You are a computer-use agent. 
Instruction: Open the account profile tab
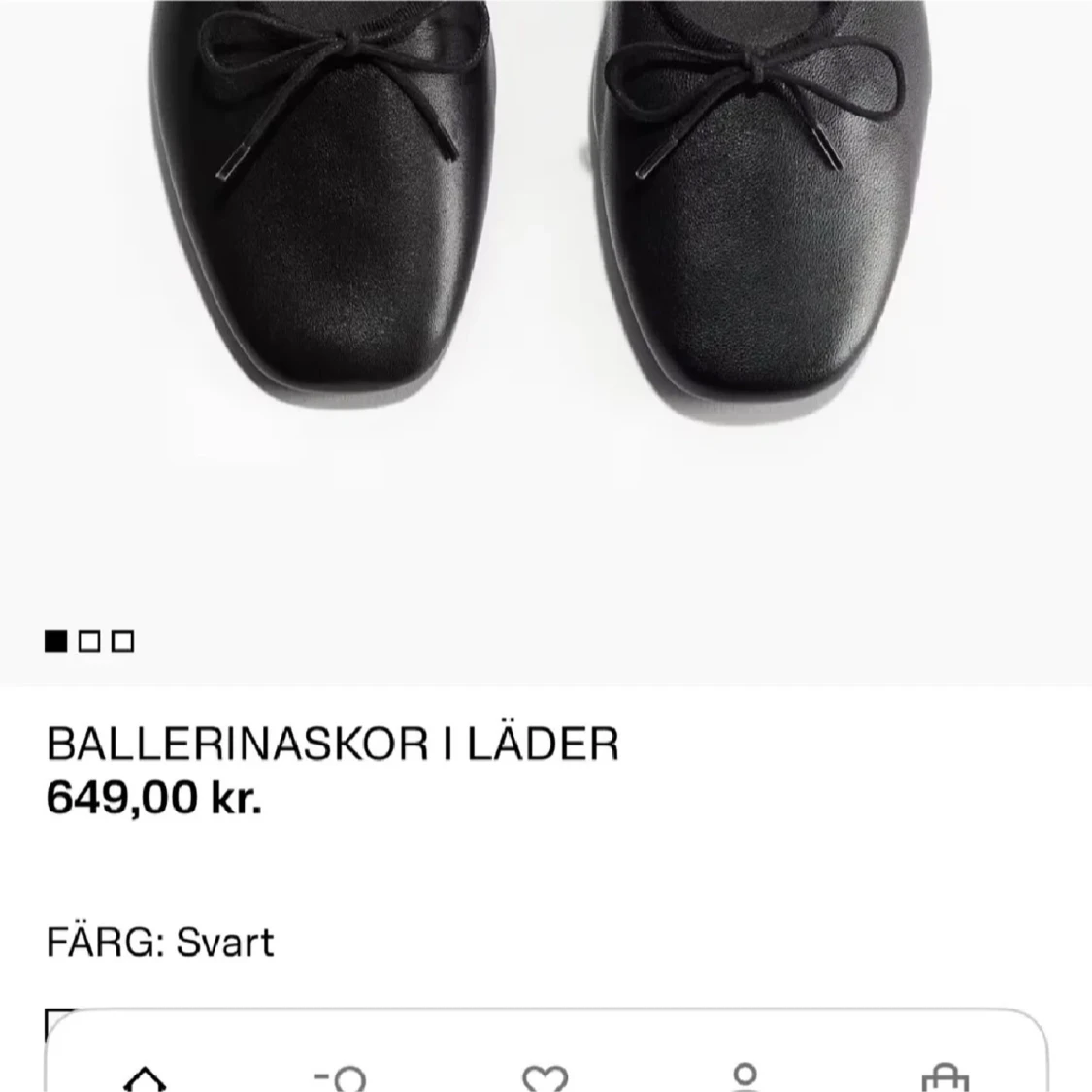tap(745, 1077)
